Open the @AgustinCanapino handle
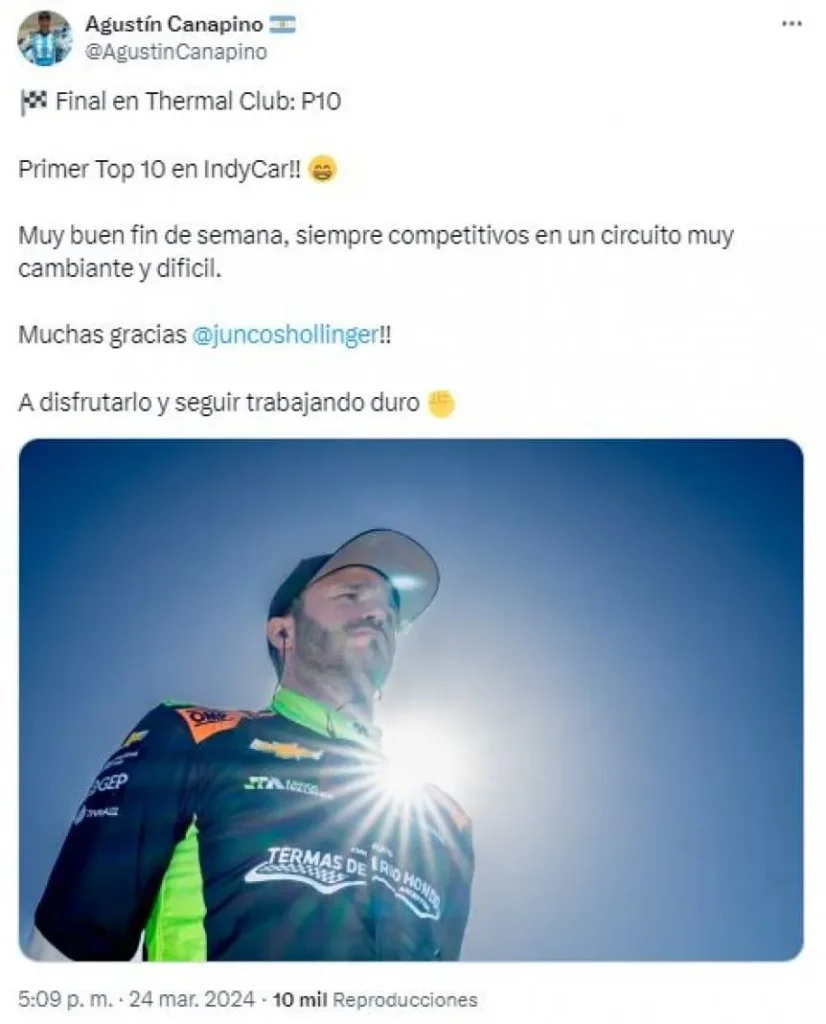The width and height of the screenshot is (826, 1024). pos(176,51)
